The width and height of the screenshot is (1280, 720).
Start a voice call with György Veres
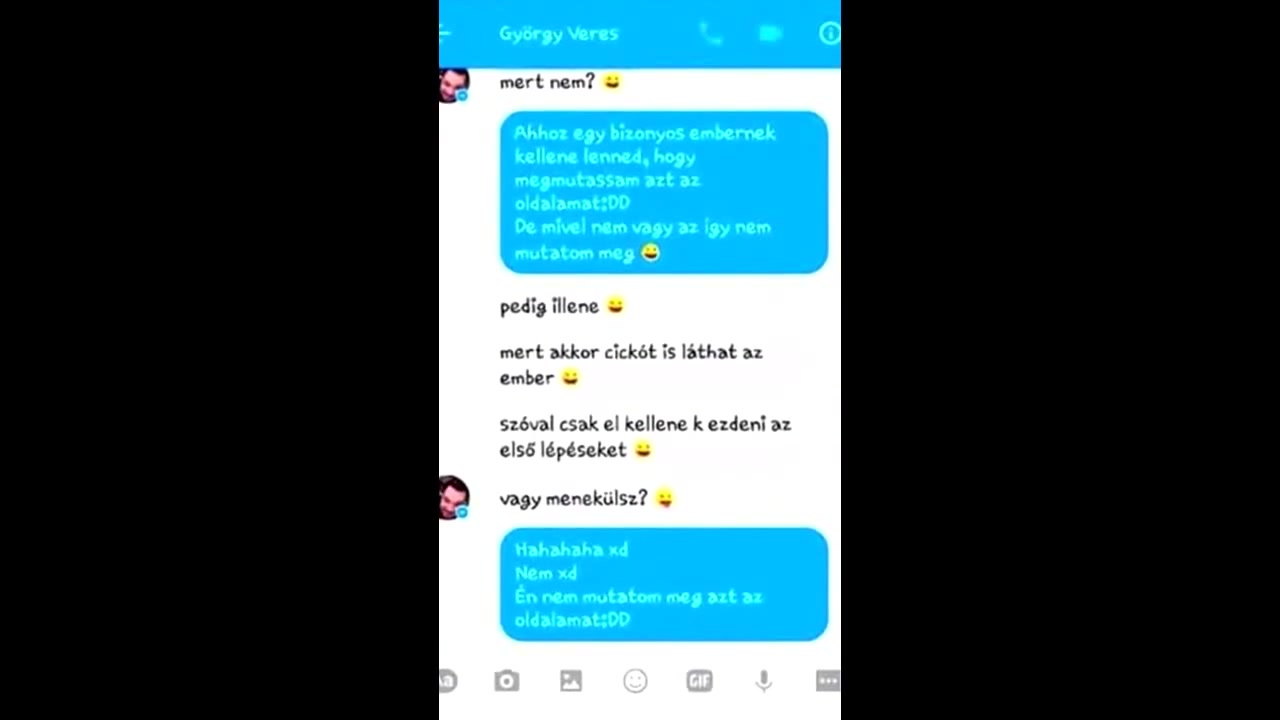pyautogui.click(x=710, y=34)
